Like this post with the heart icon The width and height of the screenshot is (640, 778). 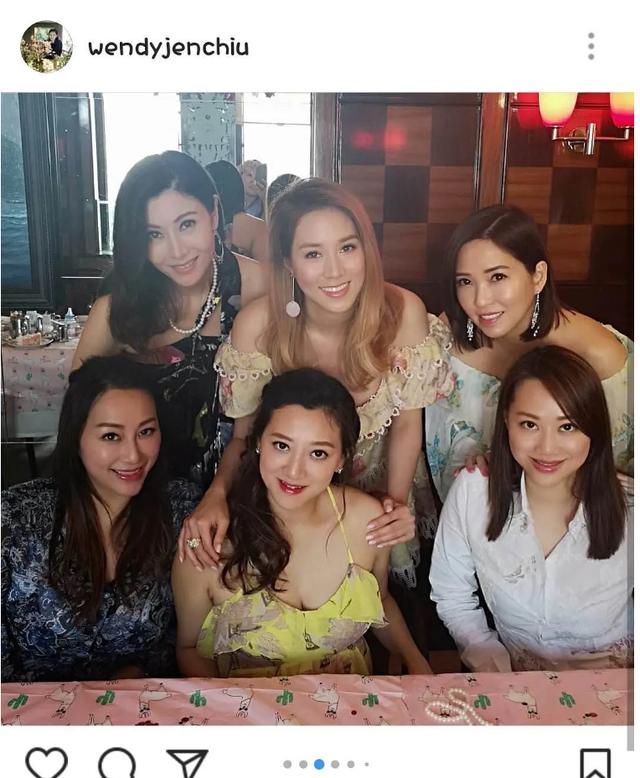coord(46,763)
